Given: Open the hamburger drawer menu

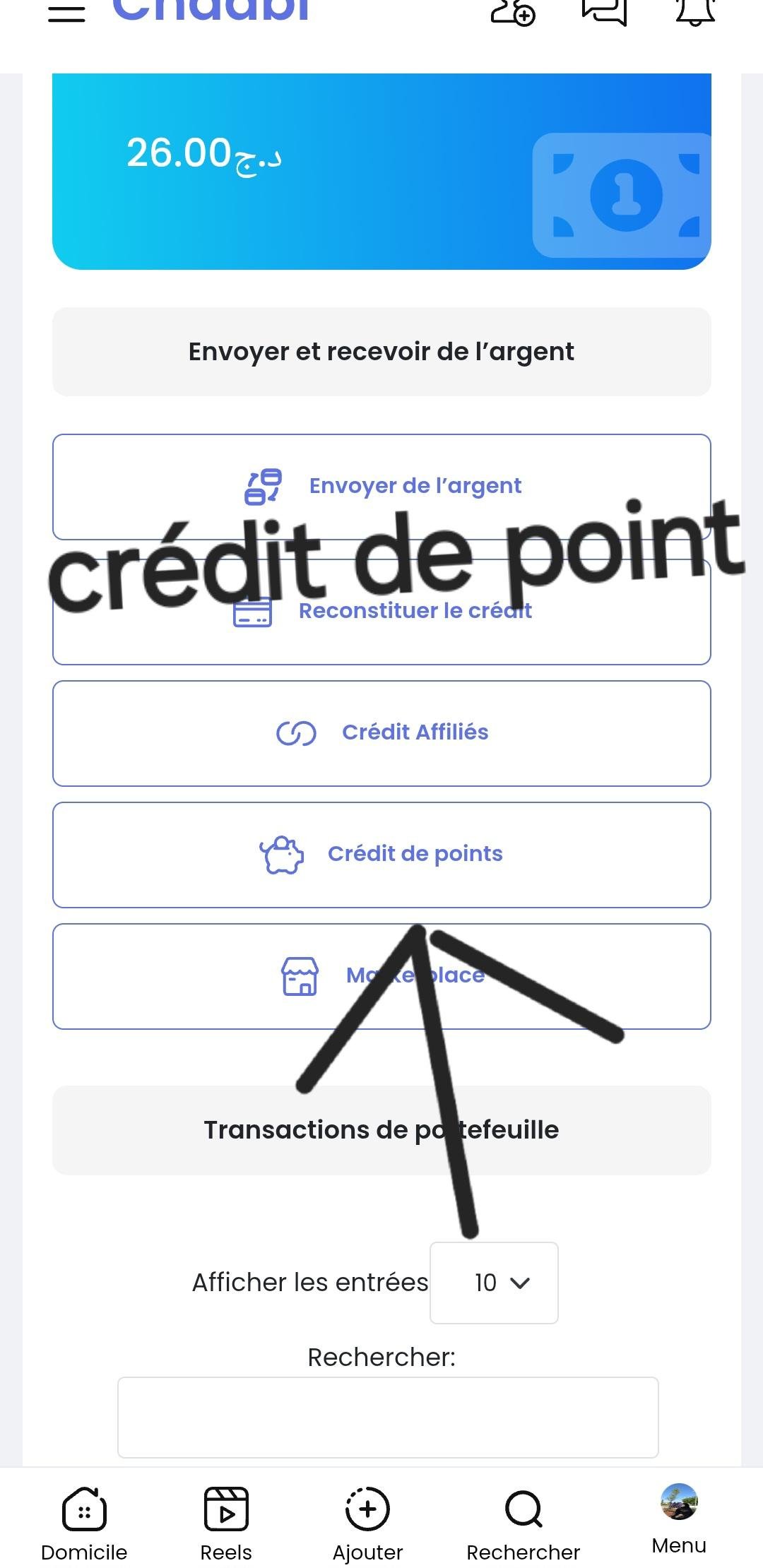Looking at the screenshot, I should tap(66, 14).
